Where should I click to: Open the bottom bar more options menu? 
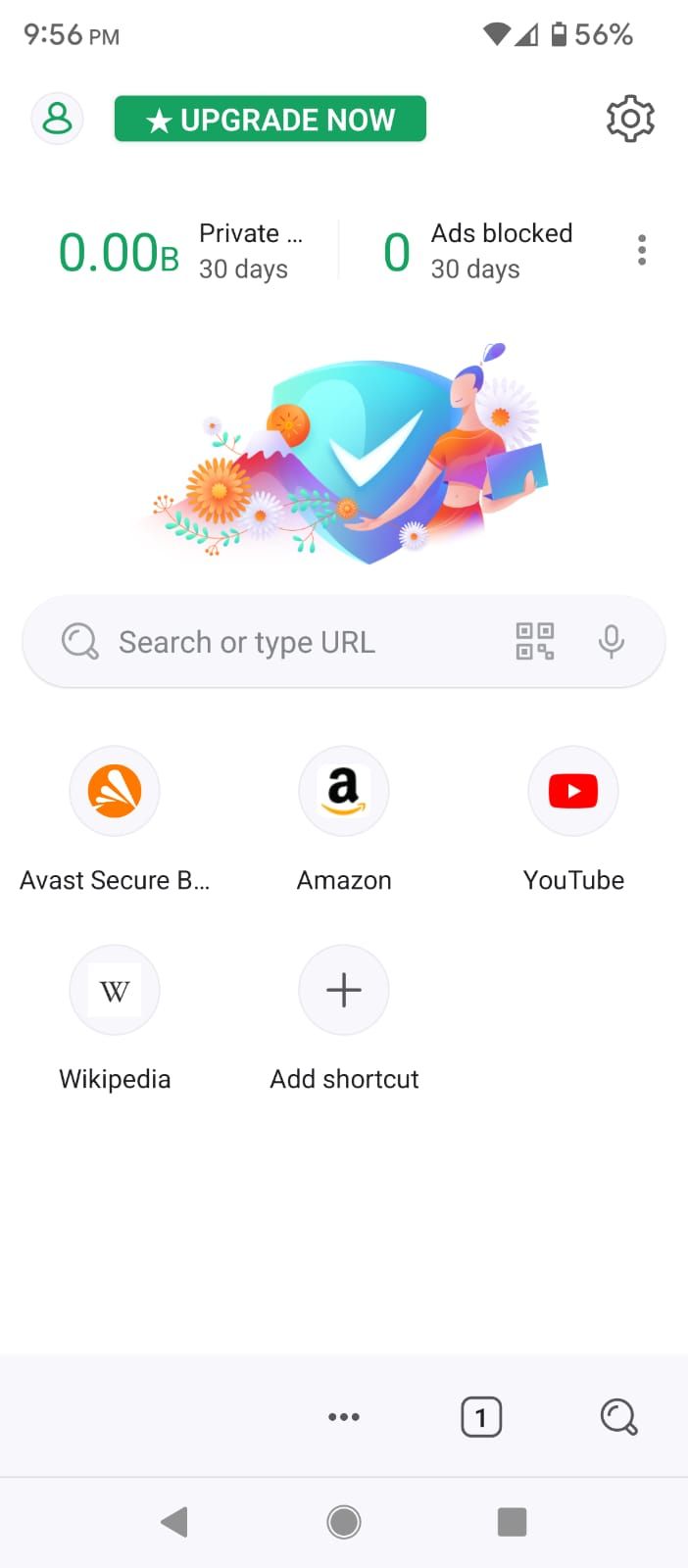tap(344, 1417)
